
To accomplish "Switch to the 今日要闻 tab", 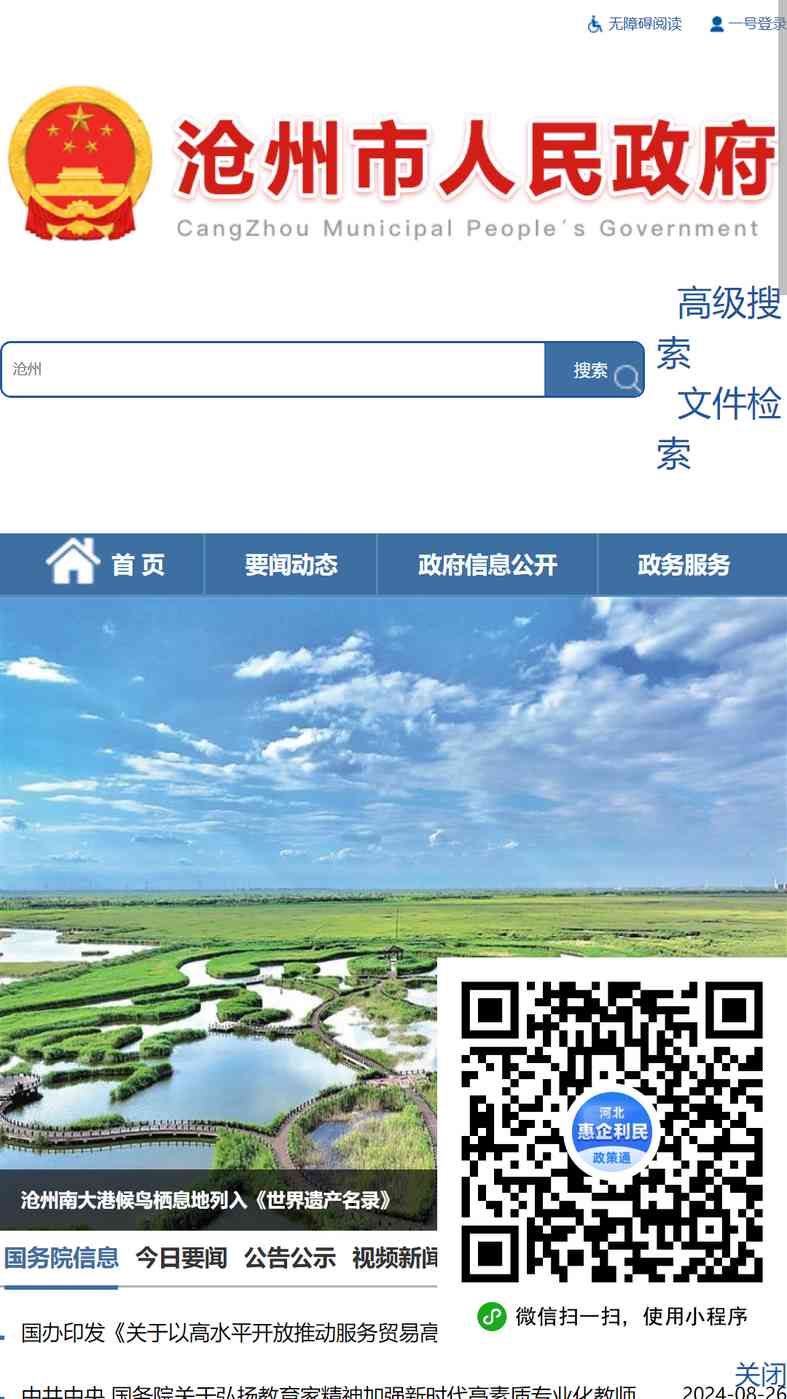I will tap(181, 1258).
